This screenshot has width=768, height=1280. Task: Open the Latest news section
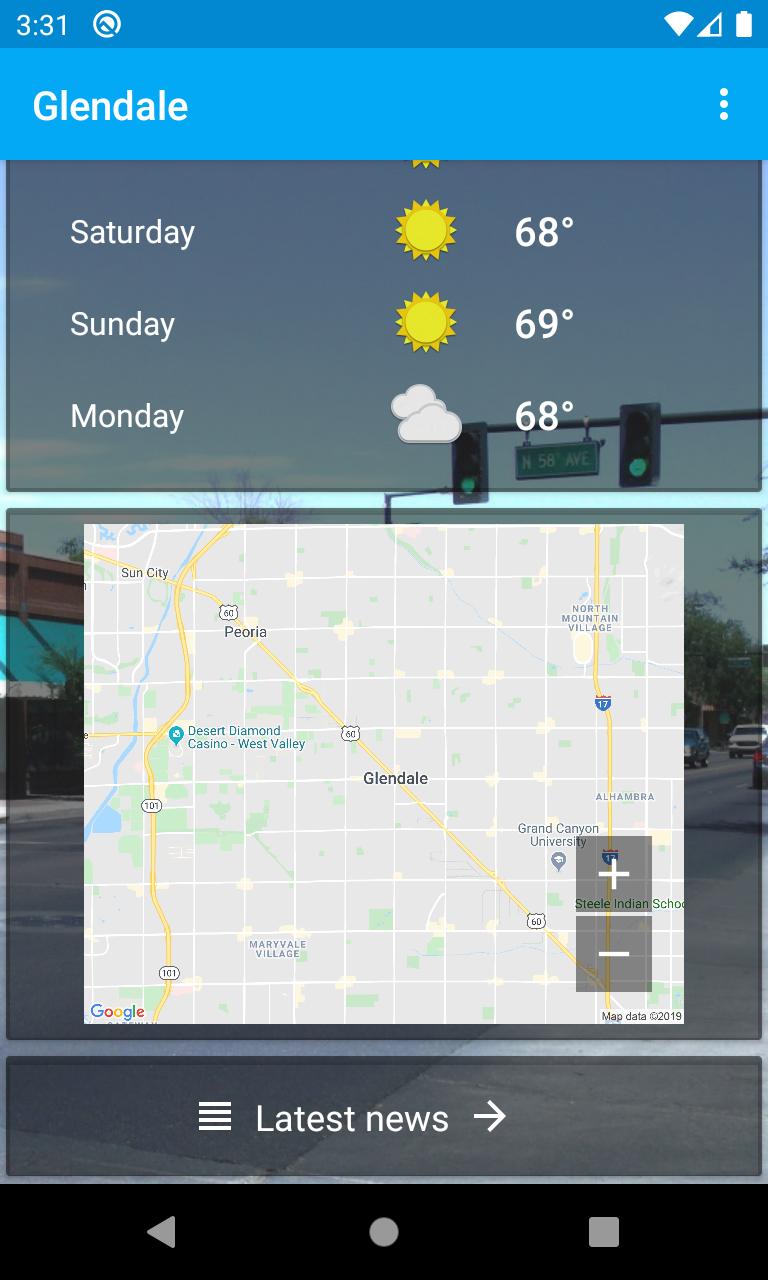pyautogui.click(x=352, y=1117)
